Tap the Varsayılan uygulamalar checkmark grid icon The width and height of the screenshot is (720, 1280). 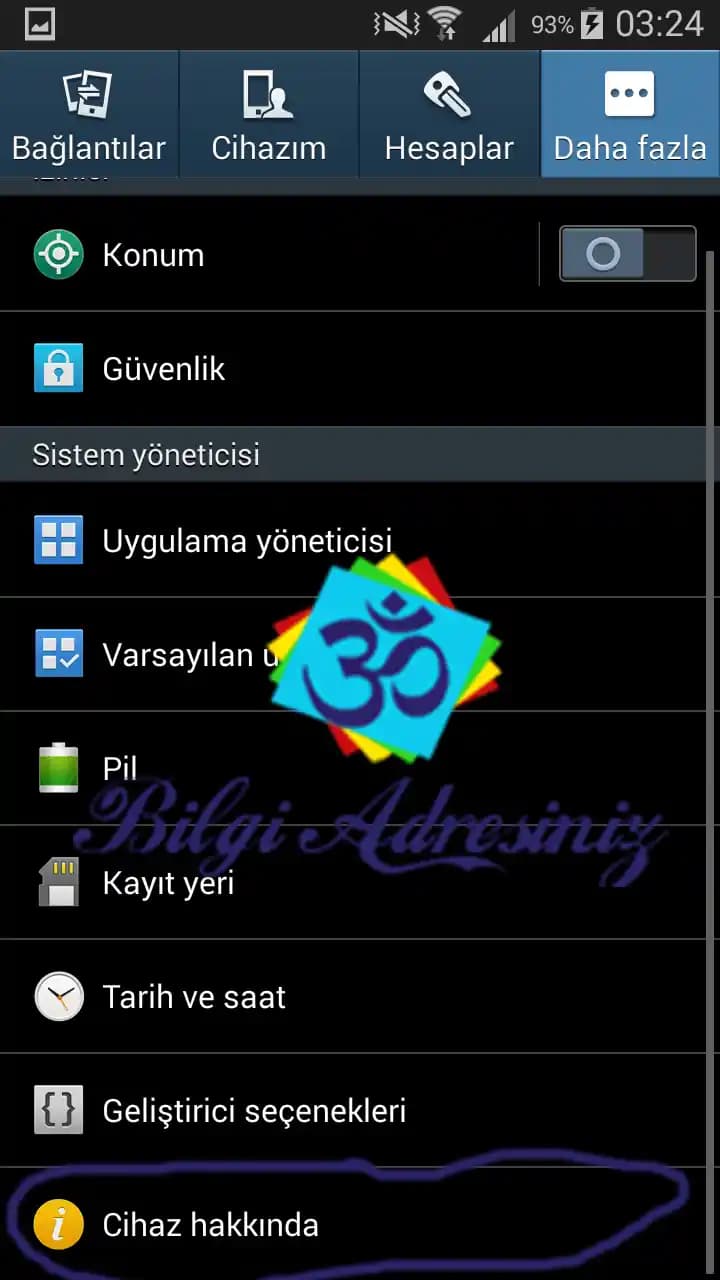(58, 654)
